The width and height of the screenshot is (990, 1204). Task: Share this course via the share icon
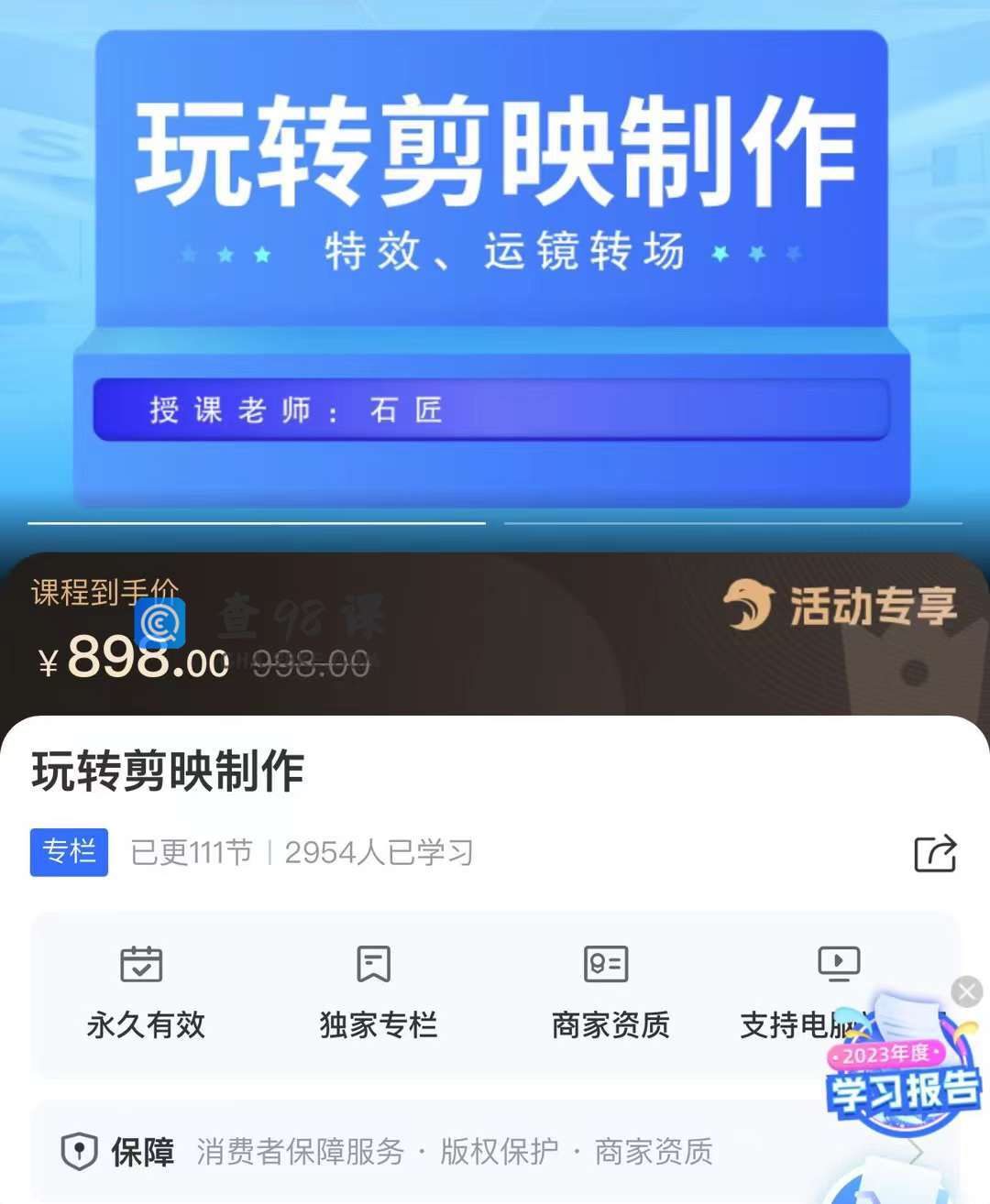(935, 853)
